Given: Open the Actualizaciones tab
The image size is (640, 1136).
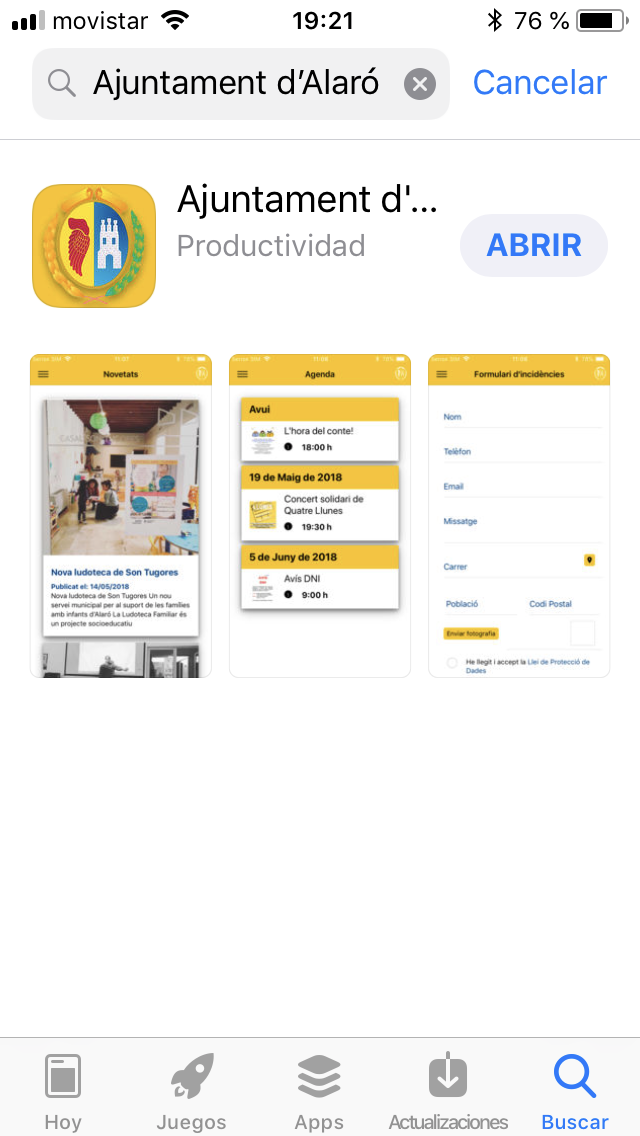Looking at the screenshot, I should point(448,1090).
